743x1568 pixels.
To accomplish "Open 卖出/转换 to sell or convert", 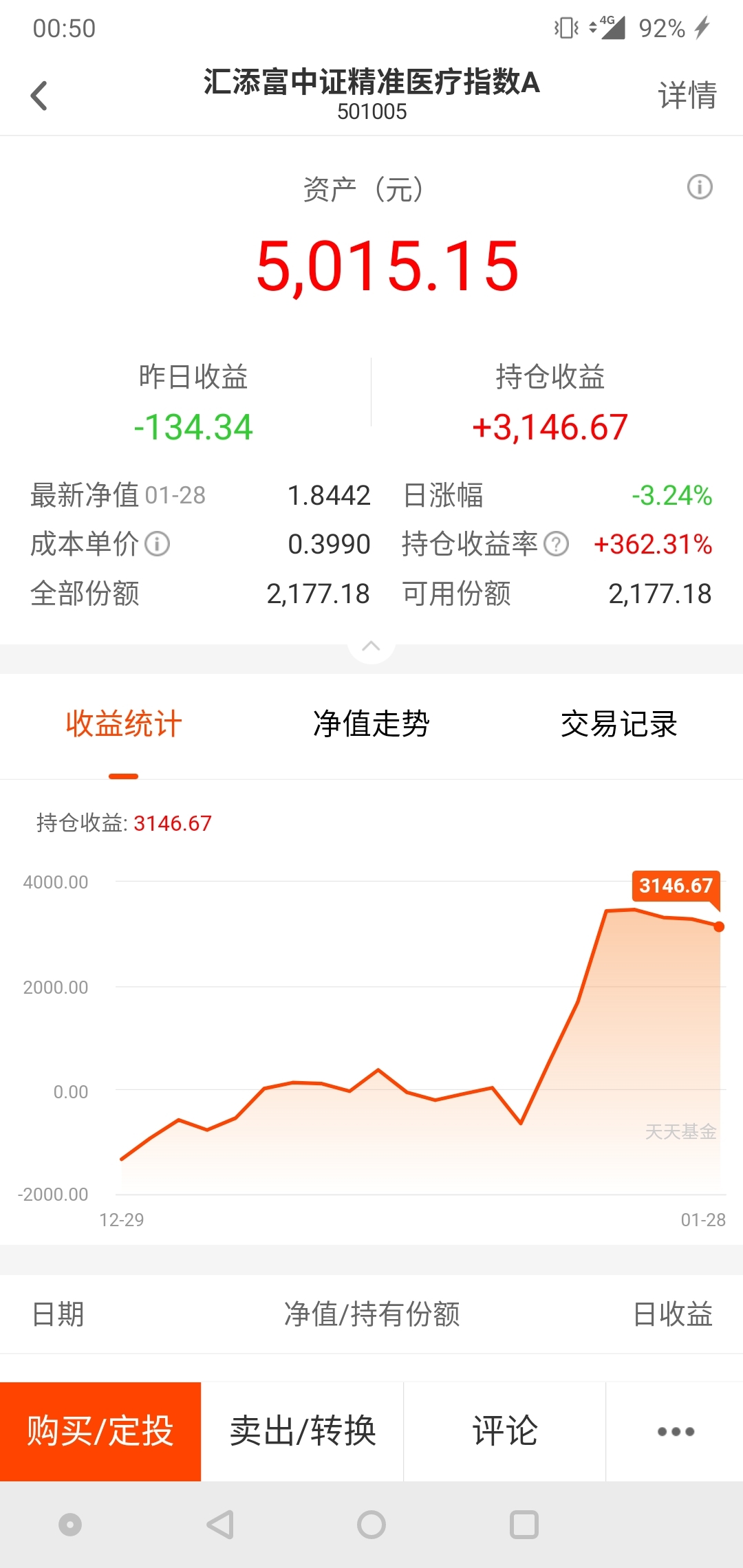I will click(x=303, y=1431).
